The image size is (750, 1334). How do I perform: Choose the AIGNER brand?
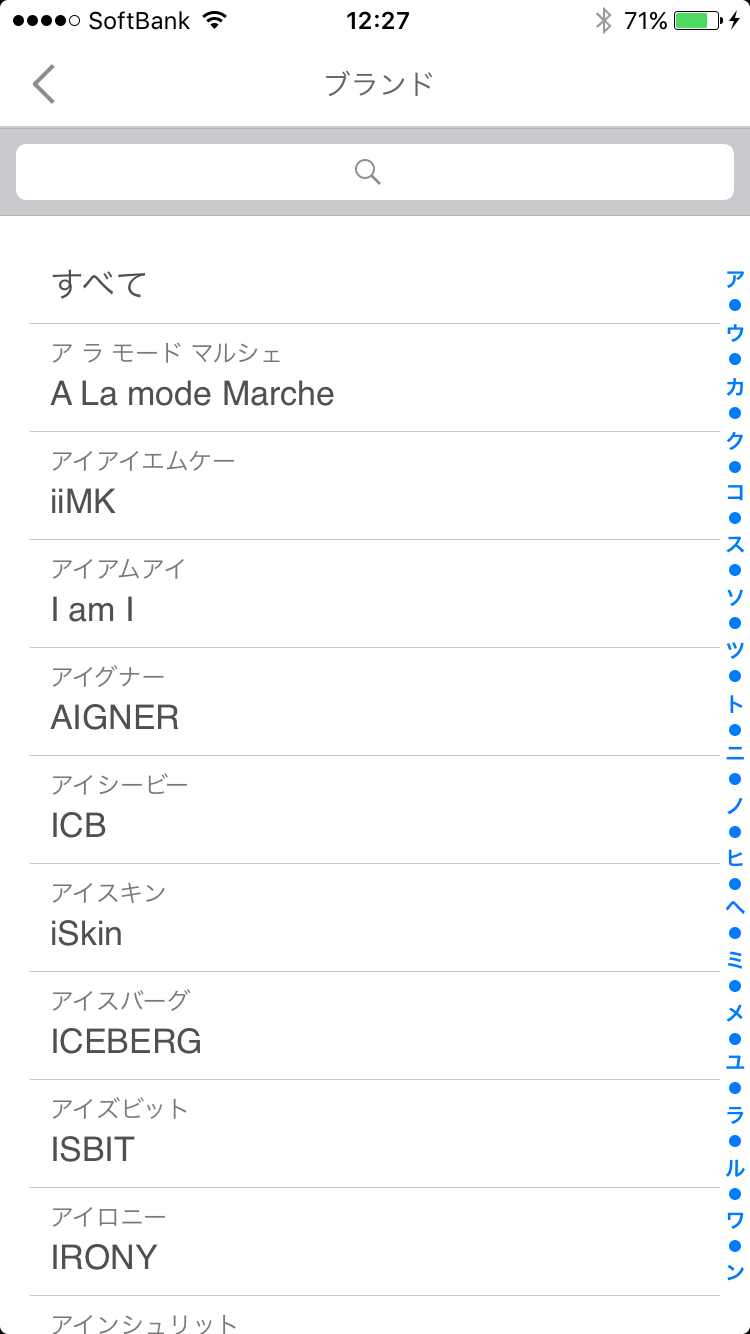pyautogui.click(x=375, y=702)
